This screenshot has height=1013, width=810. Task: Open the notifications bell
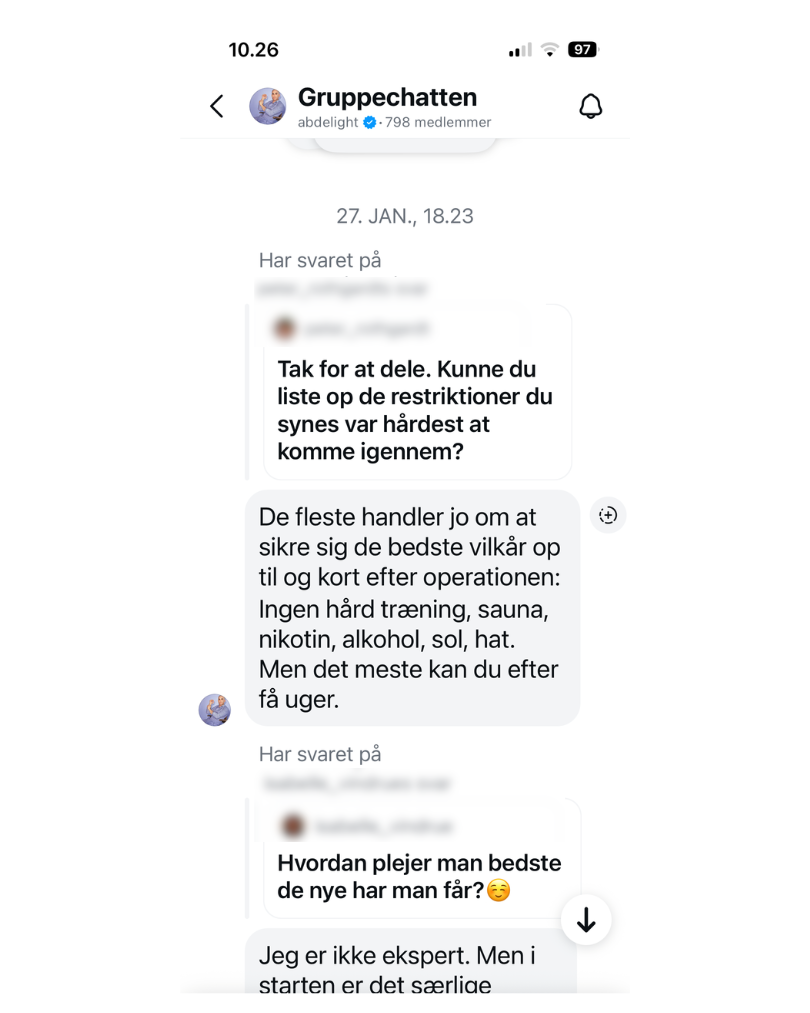[x=591, y=107]
